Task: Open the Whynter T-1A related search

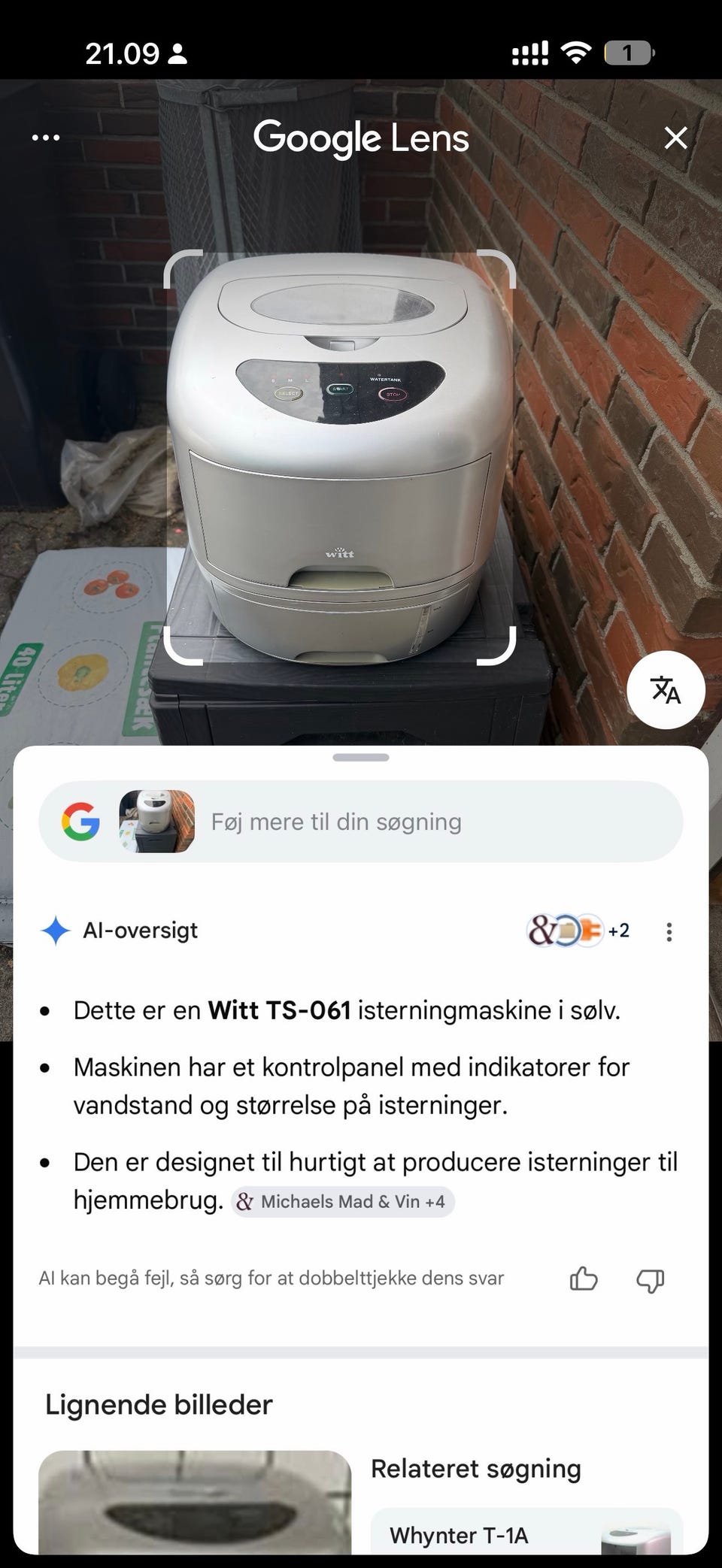Action: [x=526, y=1531]
